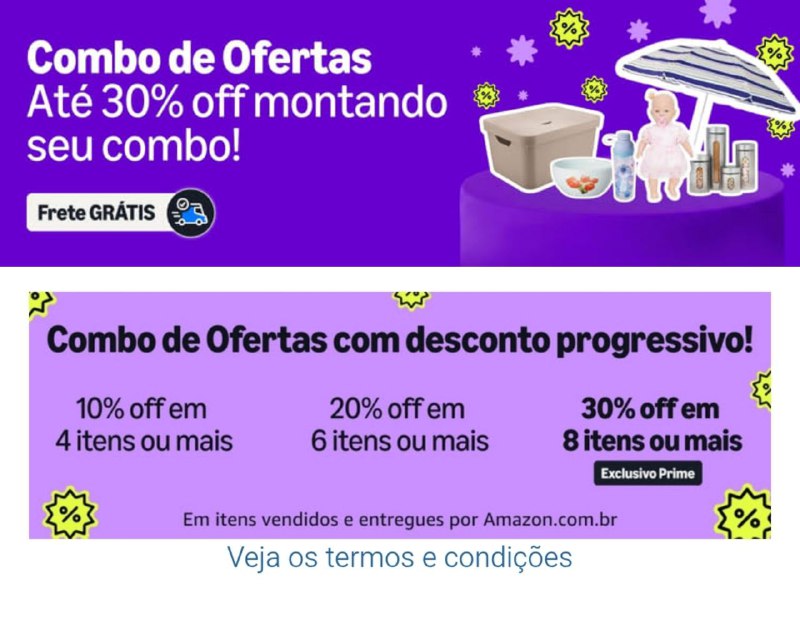Open the progressive discount combo banner
800x621 pixels.
tap(400, 415)
